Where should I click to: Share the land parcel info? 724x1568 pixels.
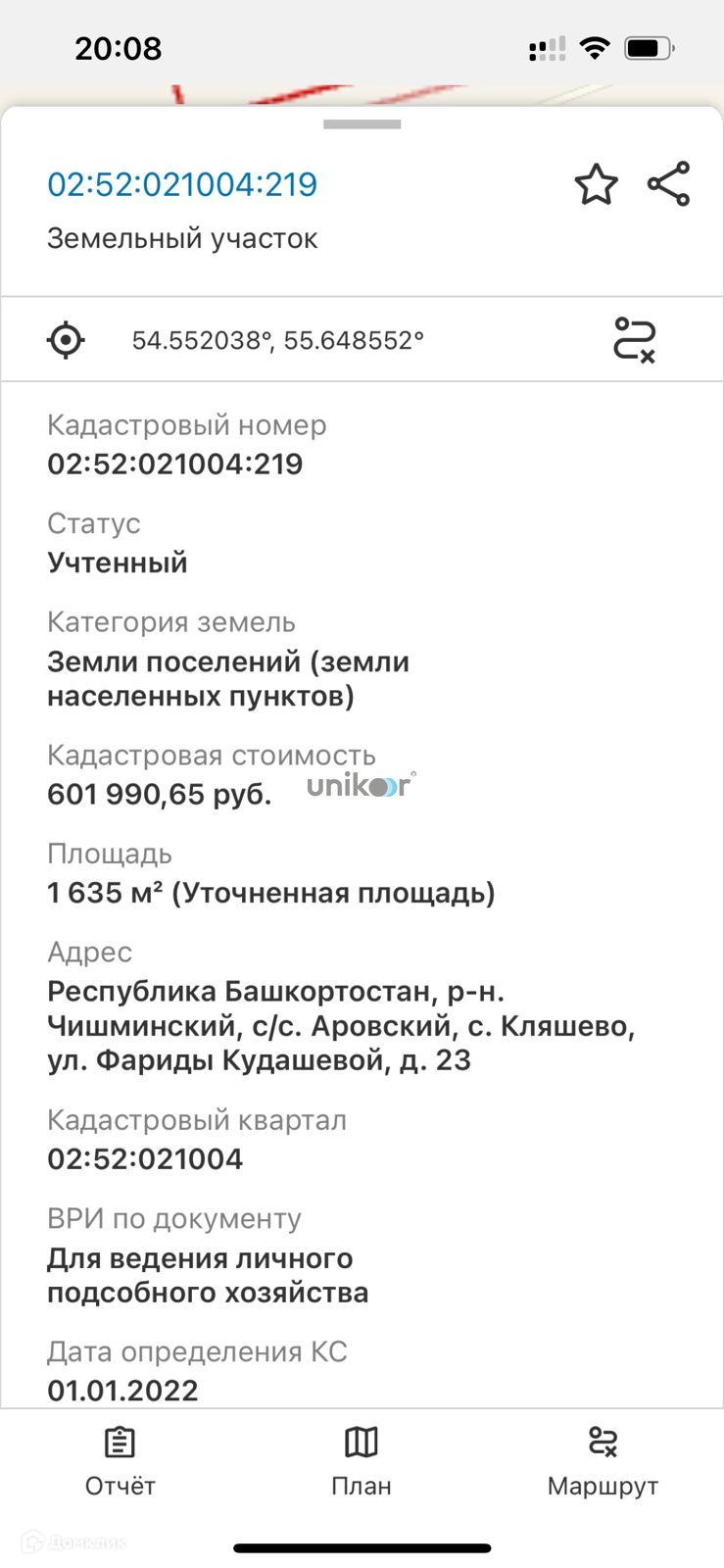tap(669, 184)
